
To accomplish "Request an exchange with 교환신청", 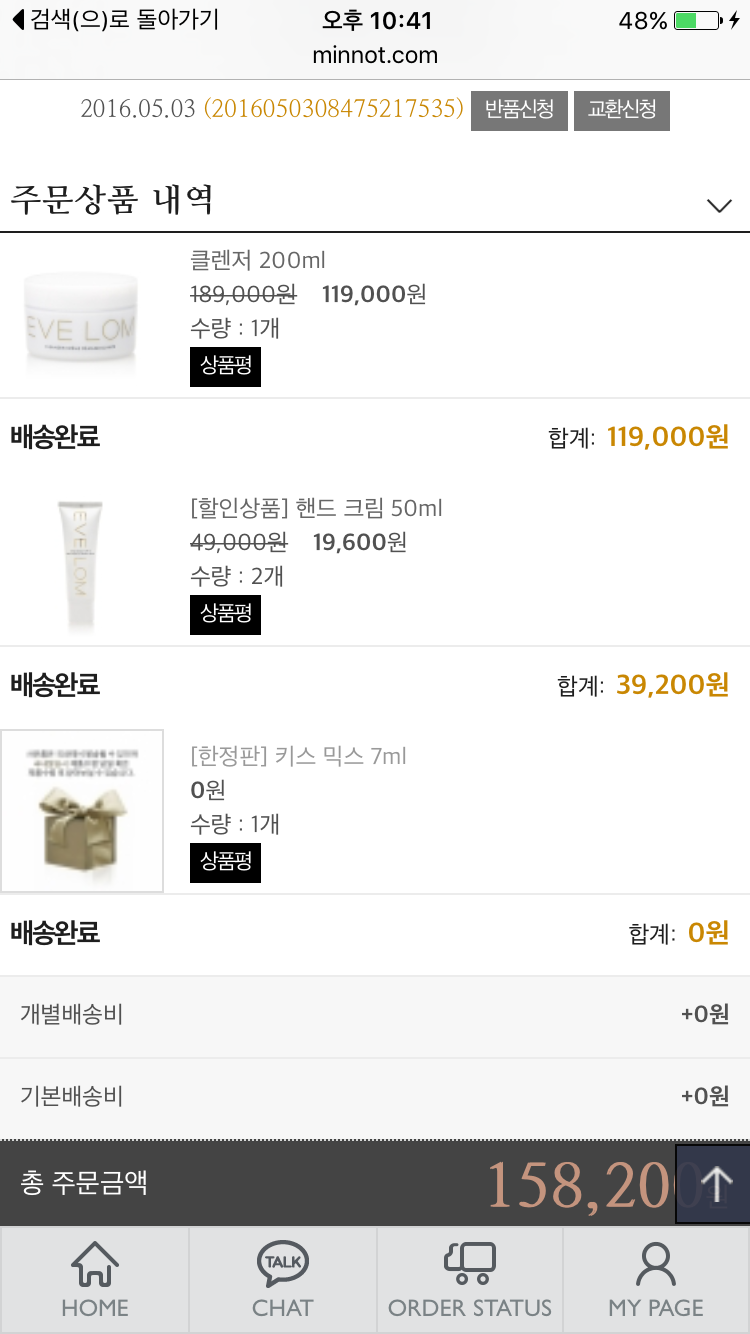I will tap(621, 110).
